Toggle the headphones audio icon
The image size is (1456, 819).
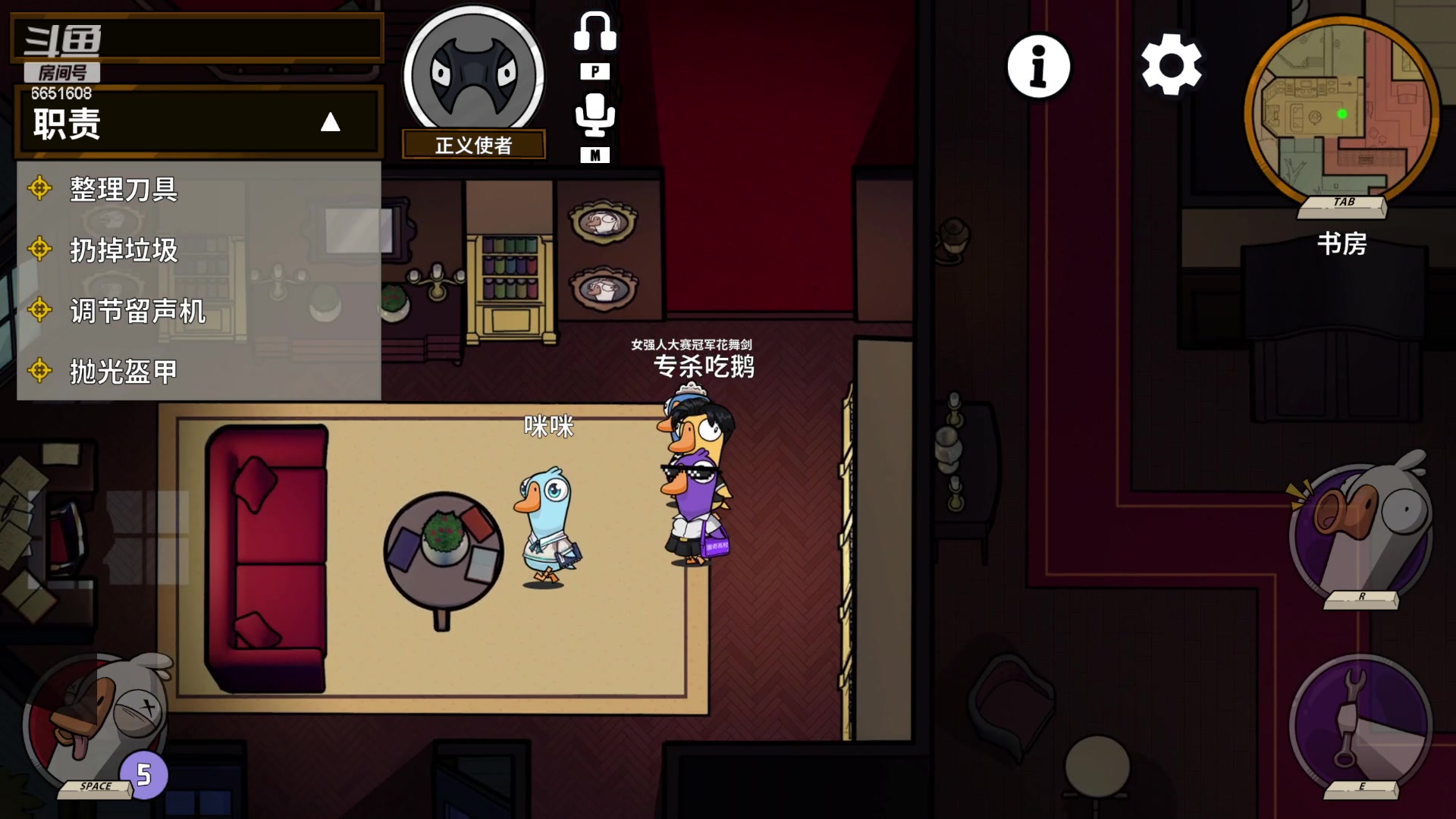pyautogui.click(x=595, y=33)
